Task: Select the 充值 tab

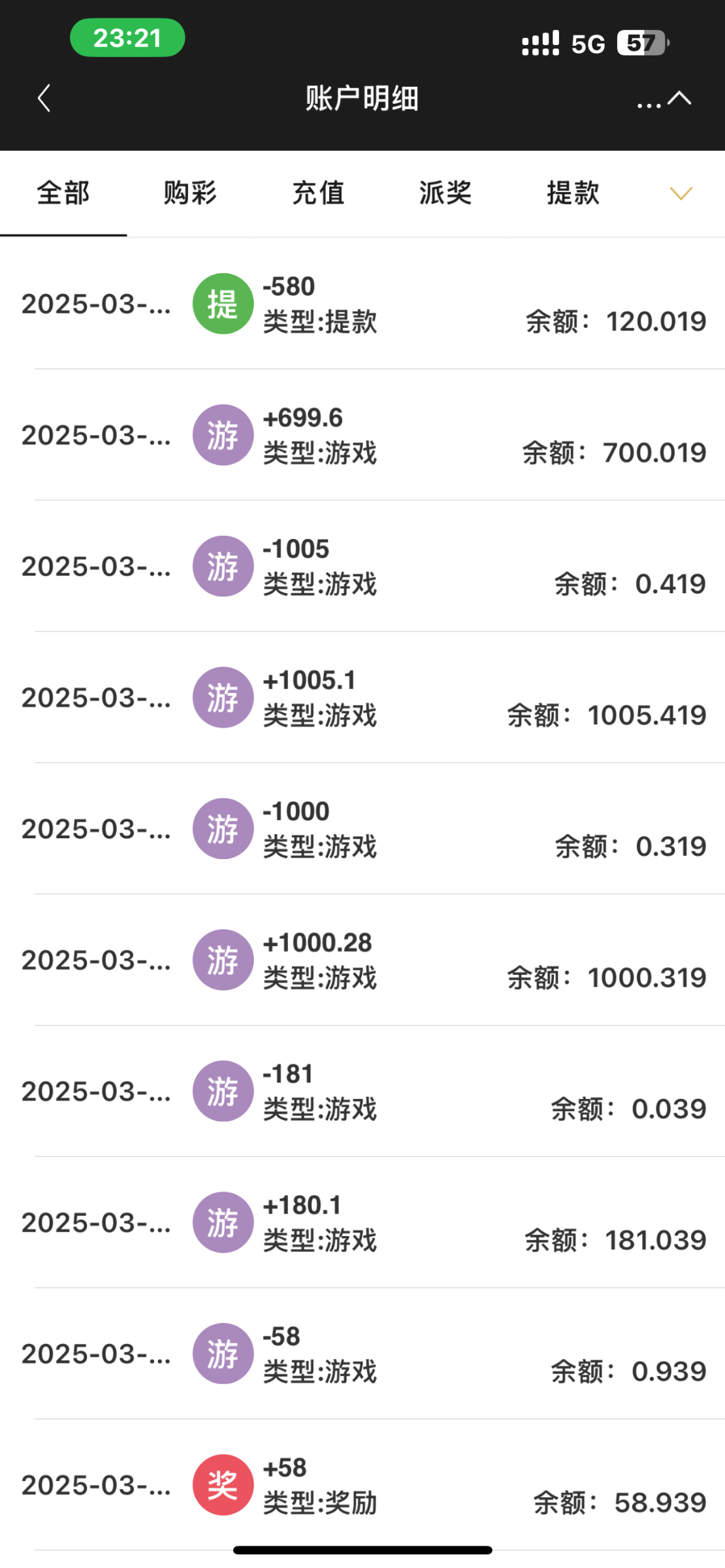Action: 318,193
